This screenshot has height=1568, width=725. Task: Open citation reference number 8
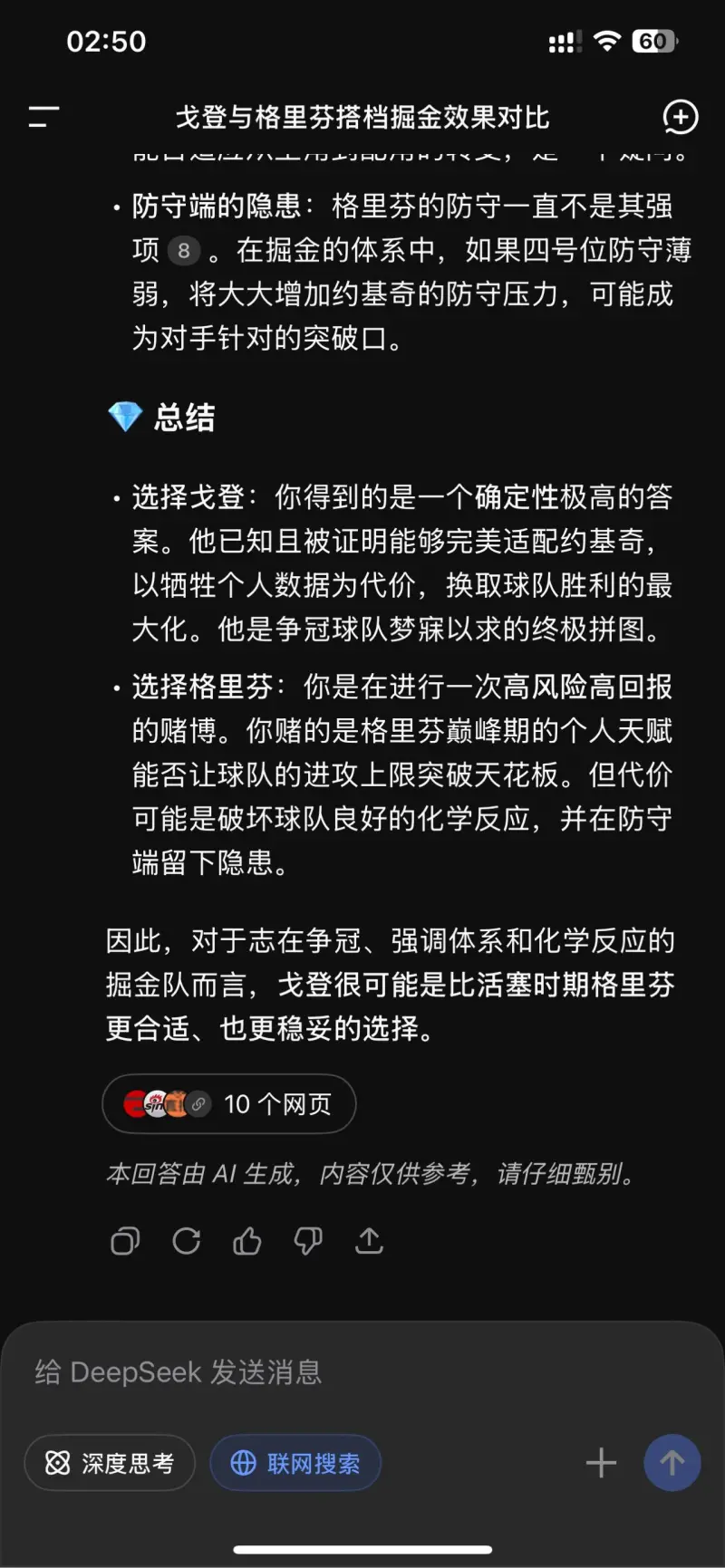tap(184, 250)
